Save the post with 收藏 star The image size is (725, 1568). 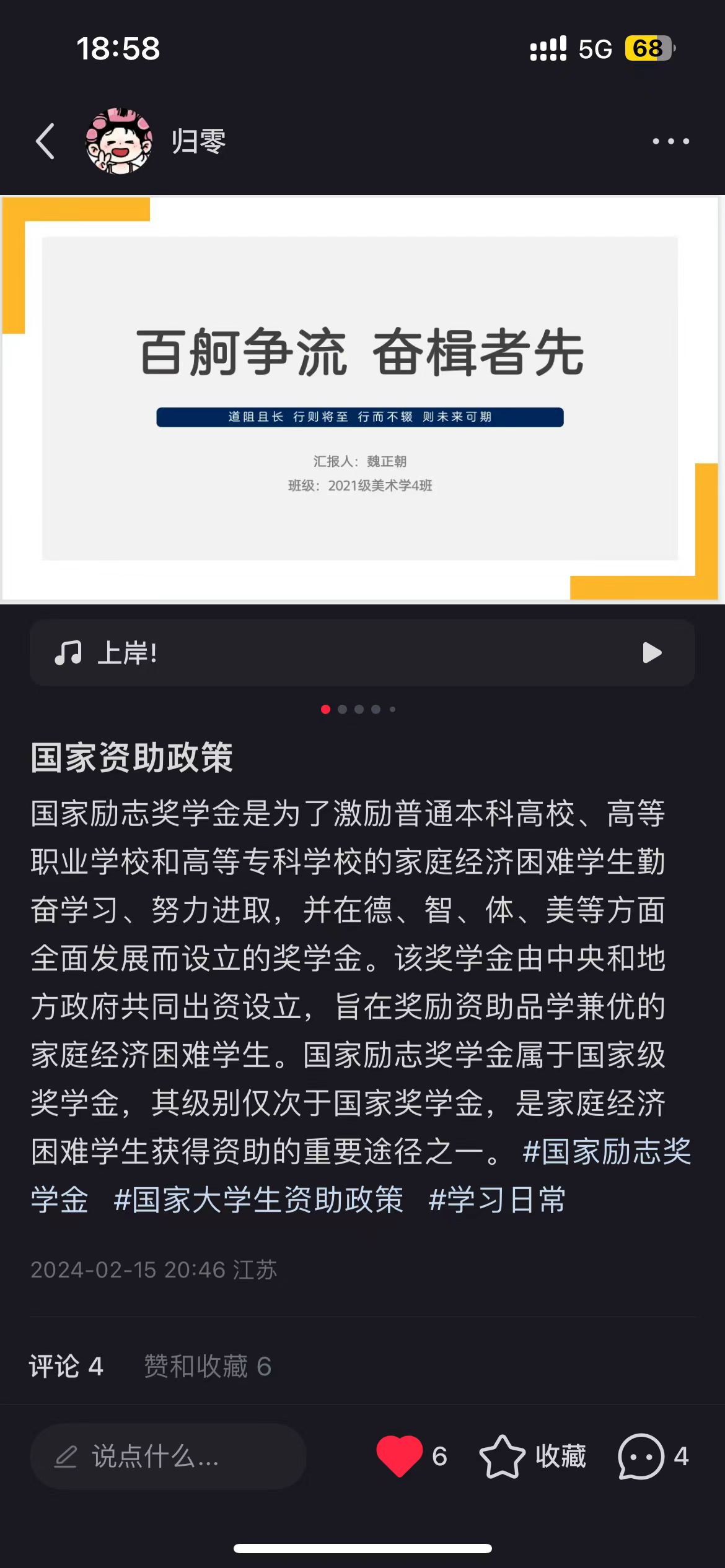(x=502, y=1457)
